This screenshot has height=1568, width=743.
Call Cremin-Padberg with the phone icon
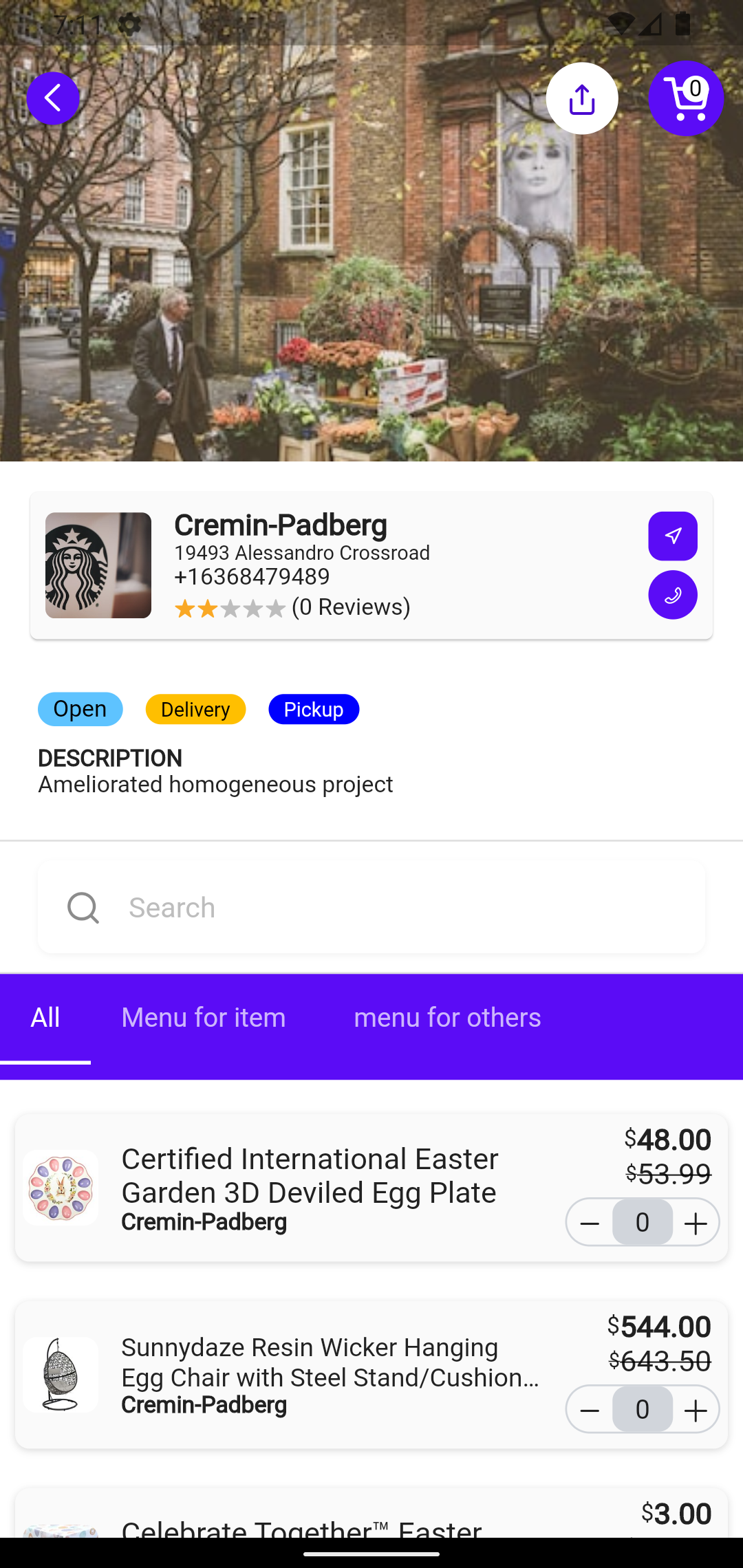pos(672,595)
